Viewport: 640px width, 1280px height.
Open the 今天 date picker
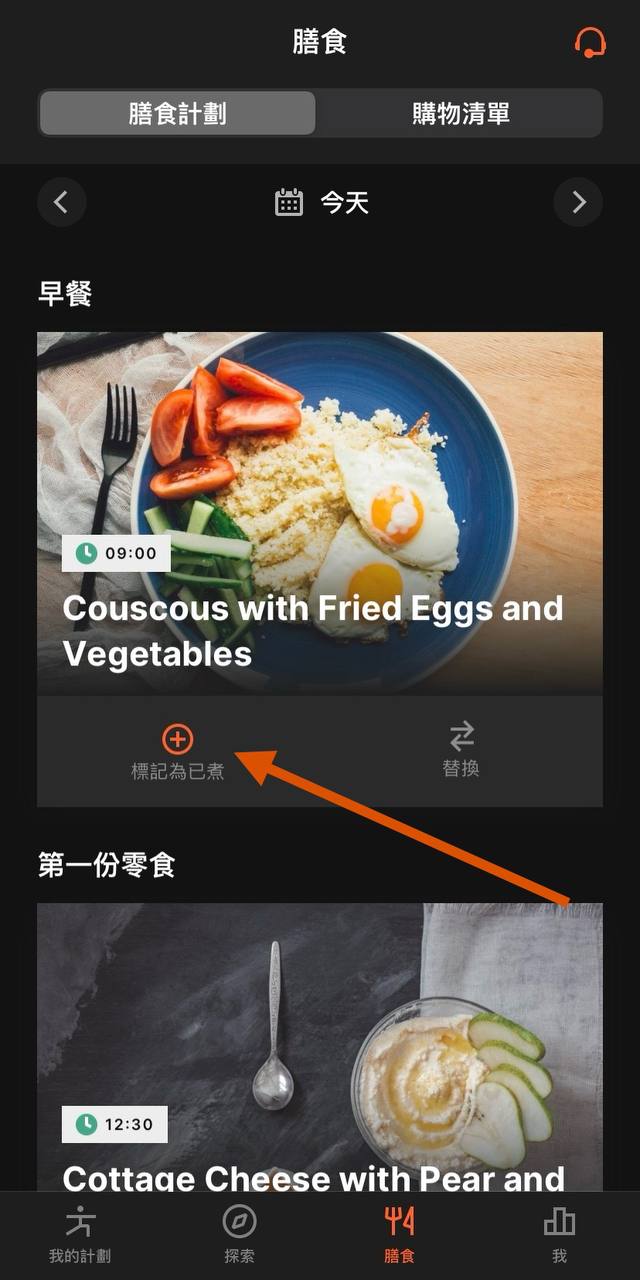pyautogui.click(x=321, y=203)
